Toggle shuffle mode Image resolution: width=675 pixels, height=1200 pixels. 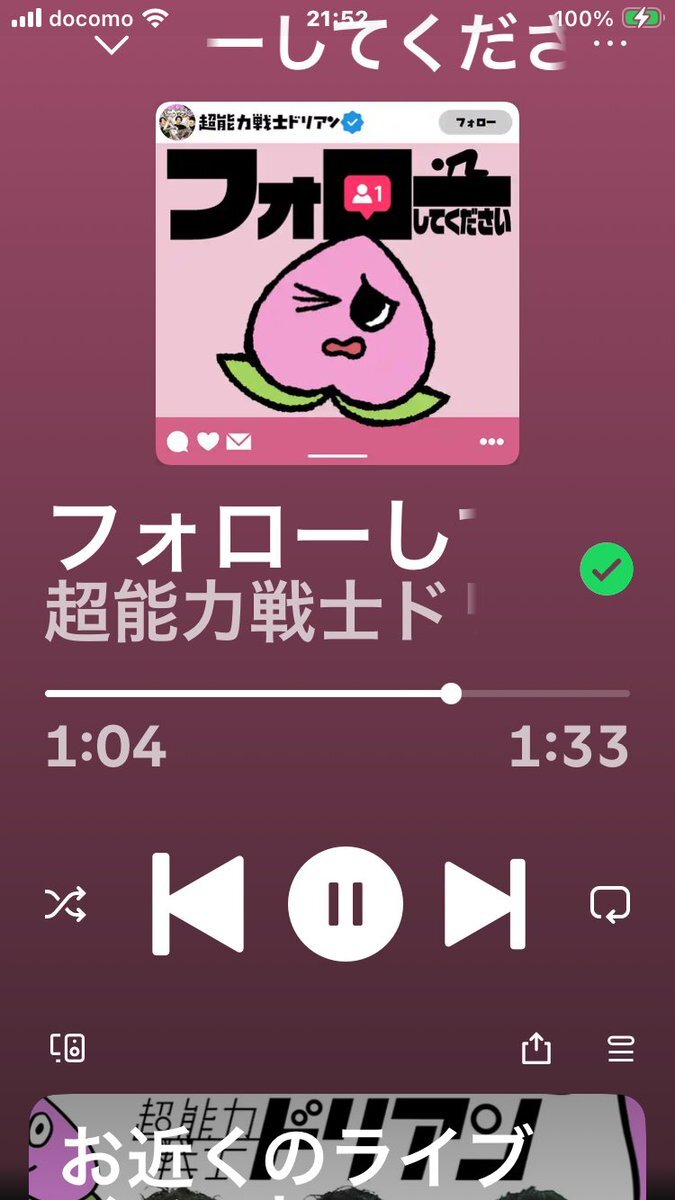pyautogui.click(x=66, y=904)
